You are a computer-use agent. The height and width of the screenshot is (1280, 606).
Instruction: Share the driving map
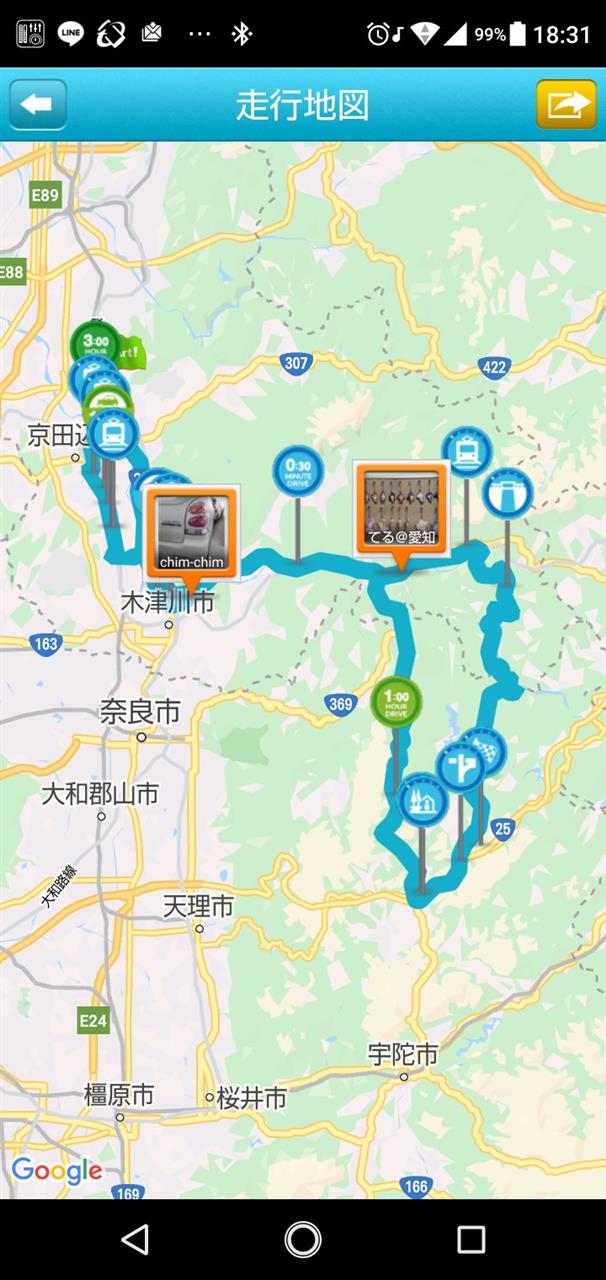(x=566, y=104)
